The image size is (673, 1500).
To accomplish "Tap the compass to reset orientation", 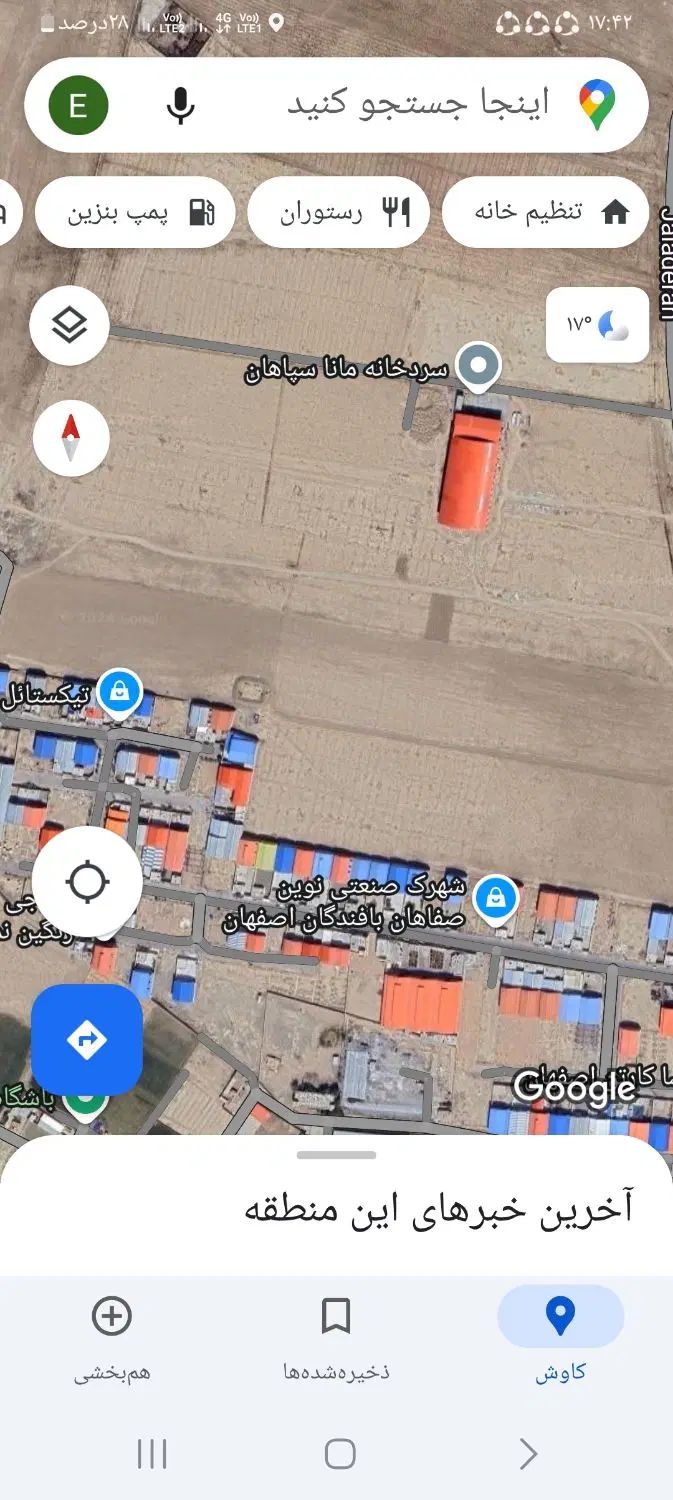I will pyautogui.click(x=70, y=438).
